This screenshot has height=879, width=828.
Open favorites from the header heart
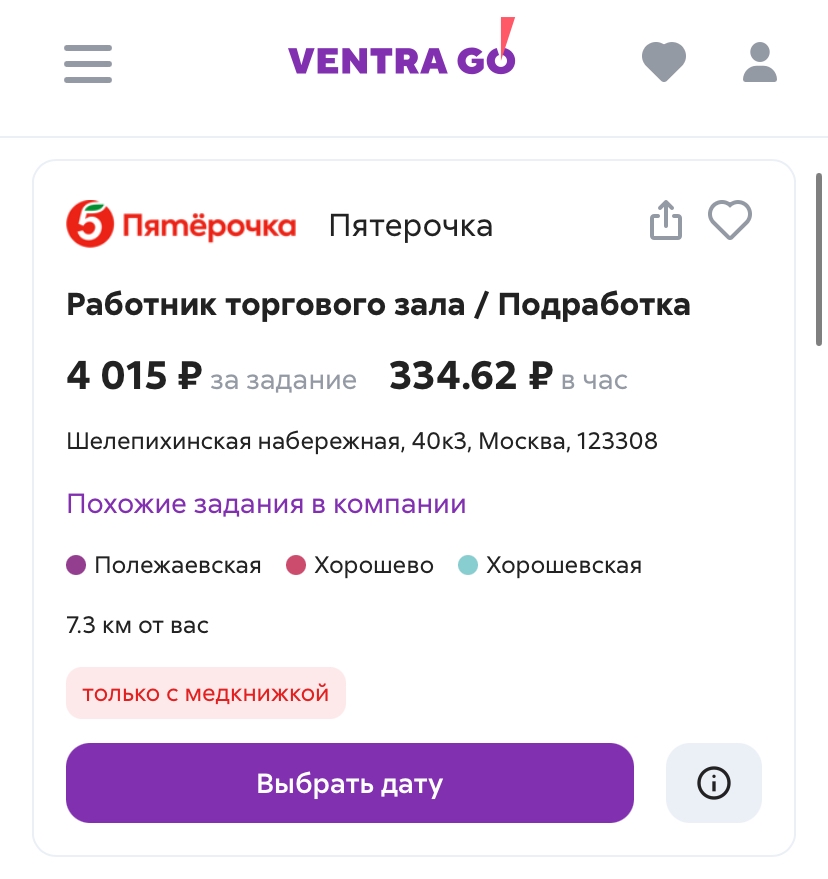pyautogui.click(x=663, y=63)
